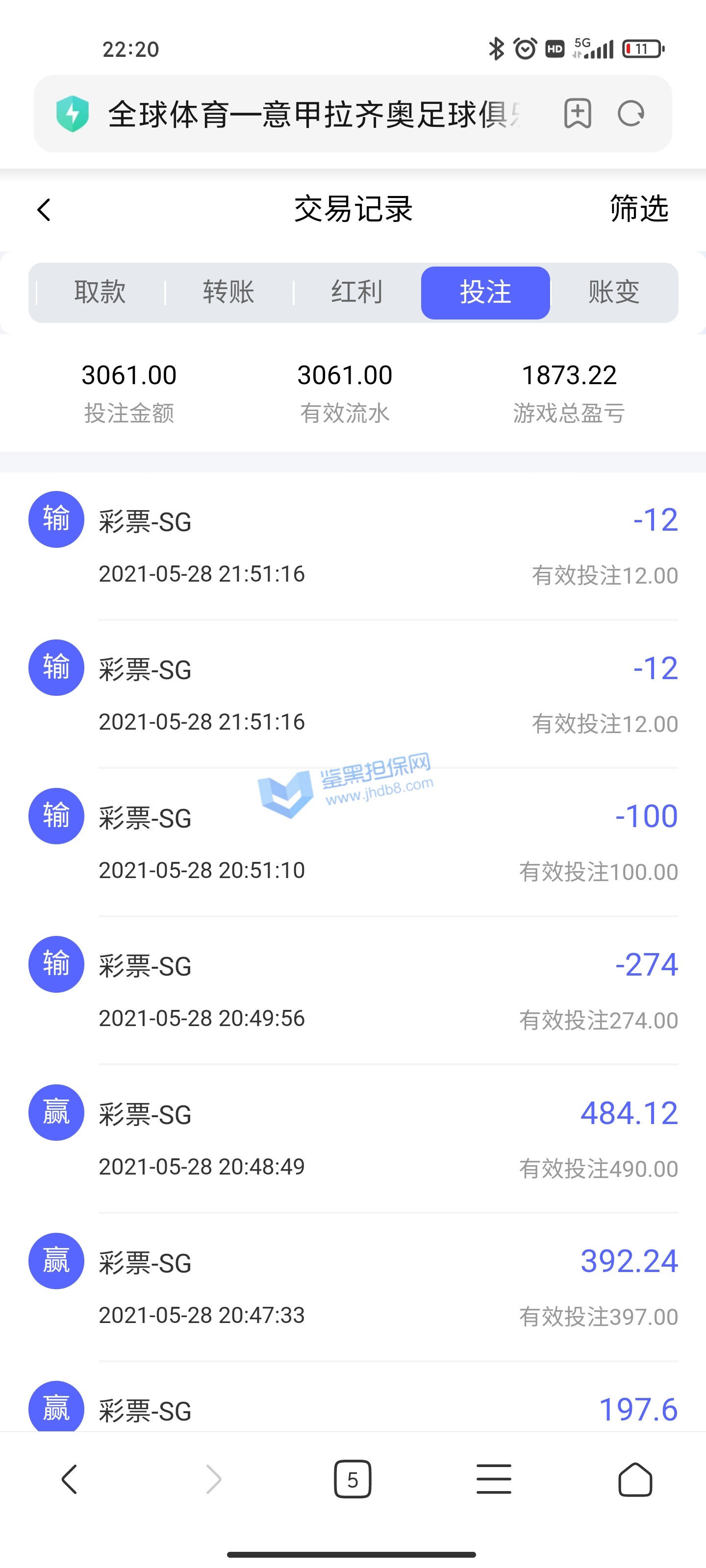Screen dimensions: 706x1568
Task: Go to the browser home page
Action: (635, 1479)
